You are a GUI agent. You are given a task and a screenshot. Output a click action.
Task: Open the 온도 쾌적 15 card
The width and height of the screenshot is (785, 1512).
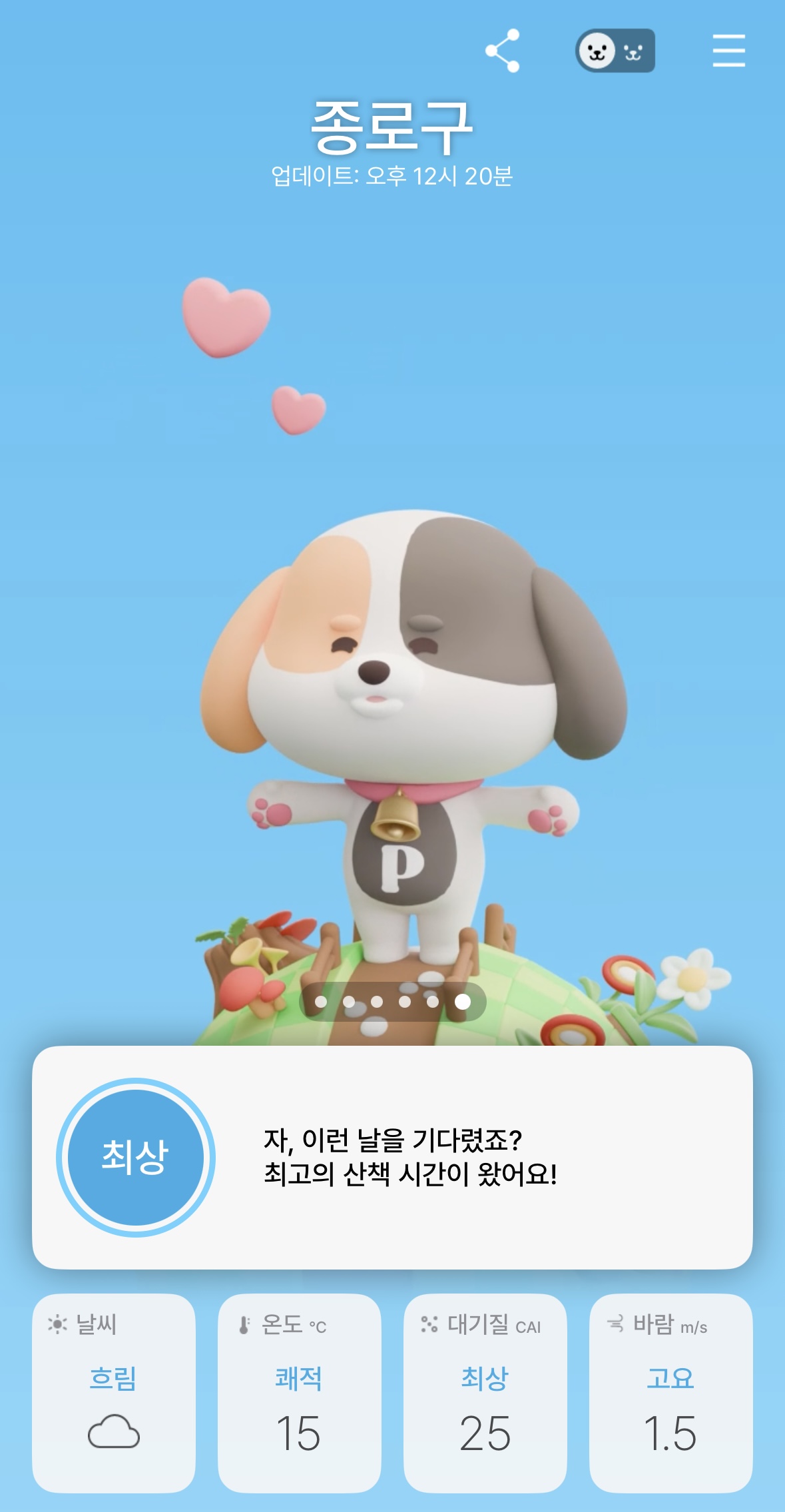[x=300, y=1392]
